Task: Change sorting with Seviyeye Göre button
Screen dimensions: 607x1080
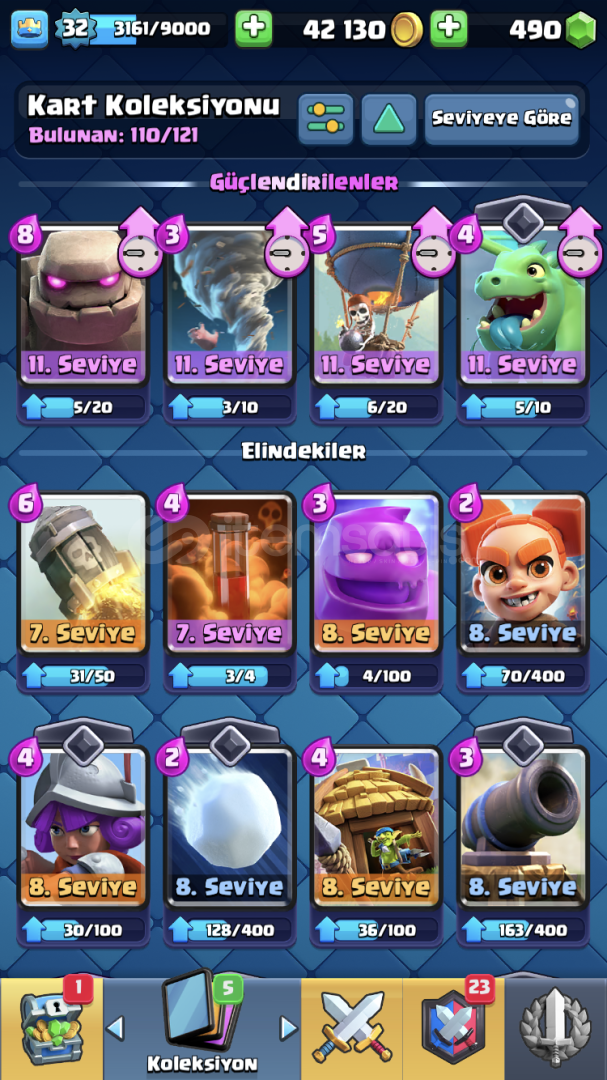Action: pyautogui.click(x=501, y=120)
